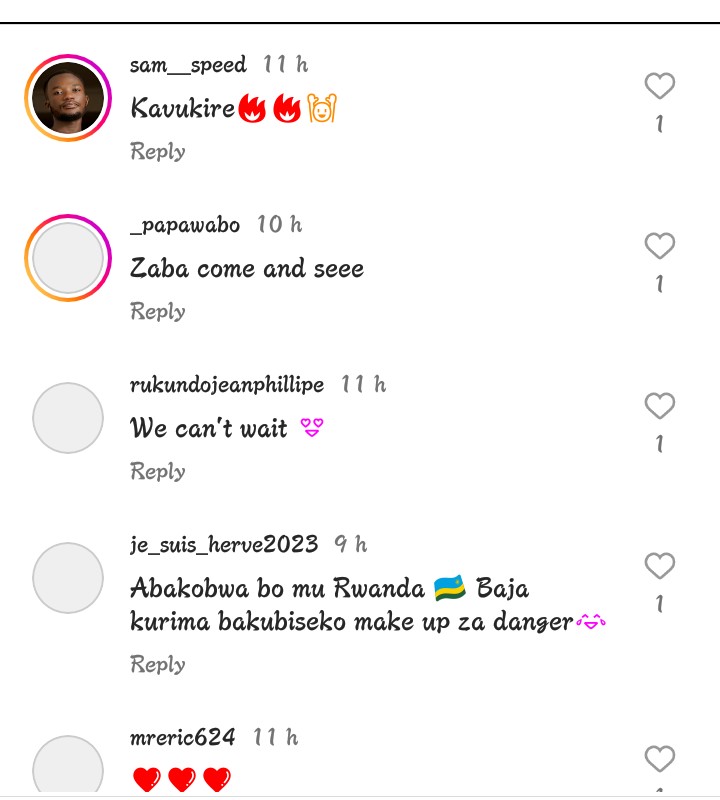Like mreric624's hearts comment
The width and height of the screenshot is (720, 800).
(659, 759)
